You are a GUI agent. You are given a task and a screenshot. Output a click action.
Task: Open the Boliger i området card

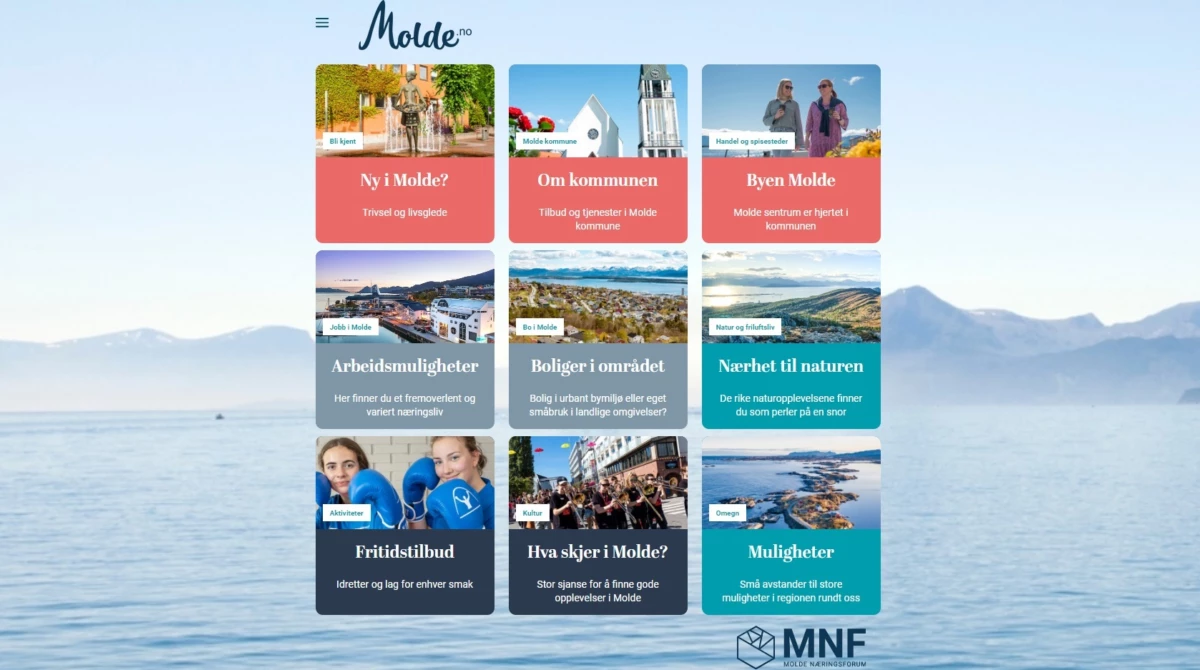click(597, 366)
